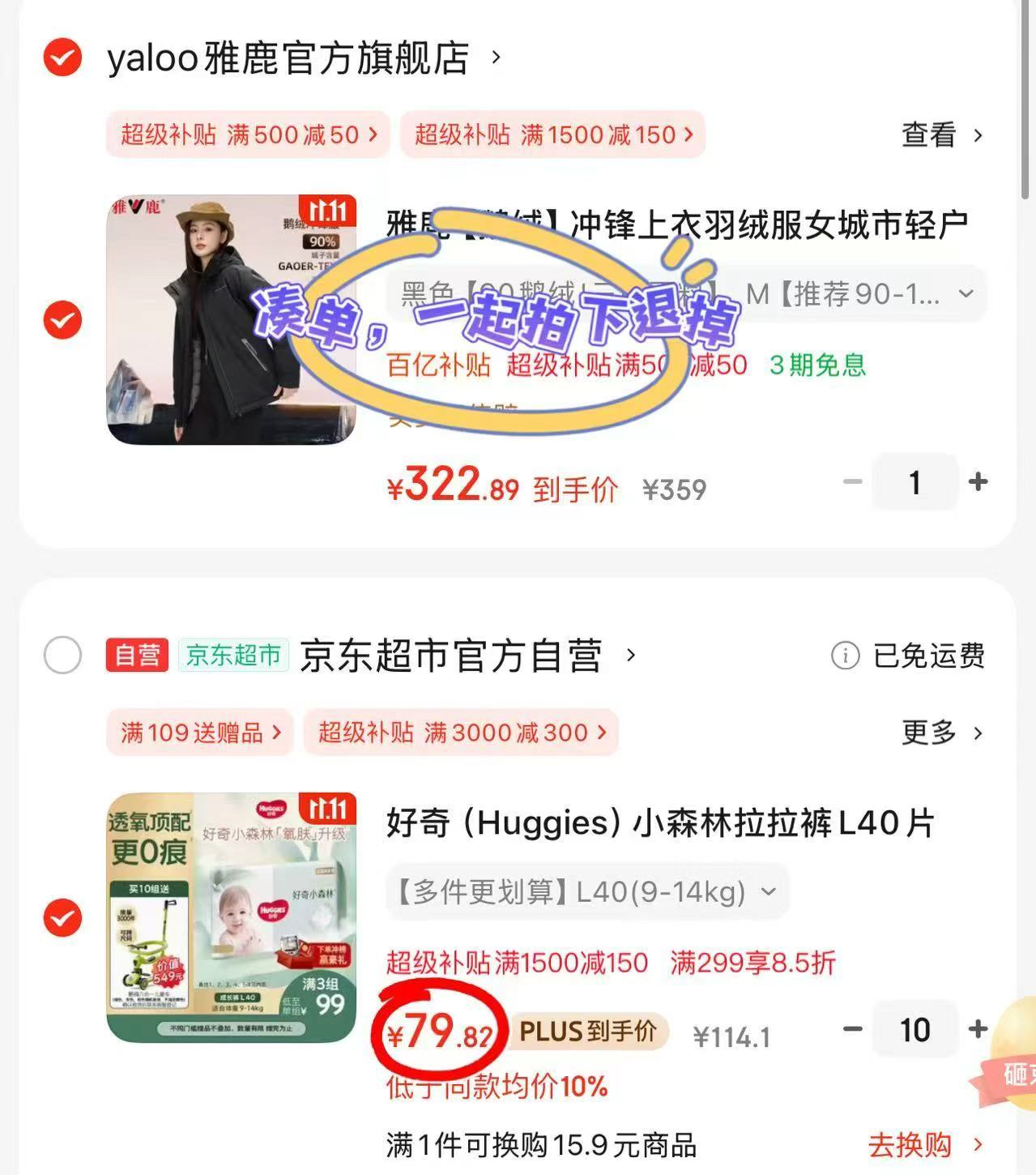Uncheck the 好奇 Huggies diapers item

point(62,918)
